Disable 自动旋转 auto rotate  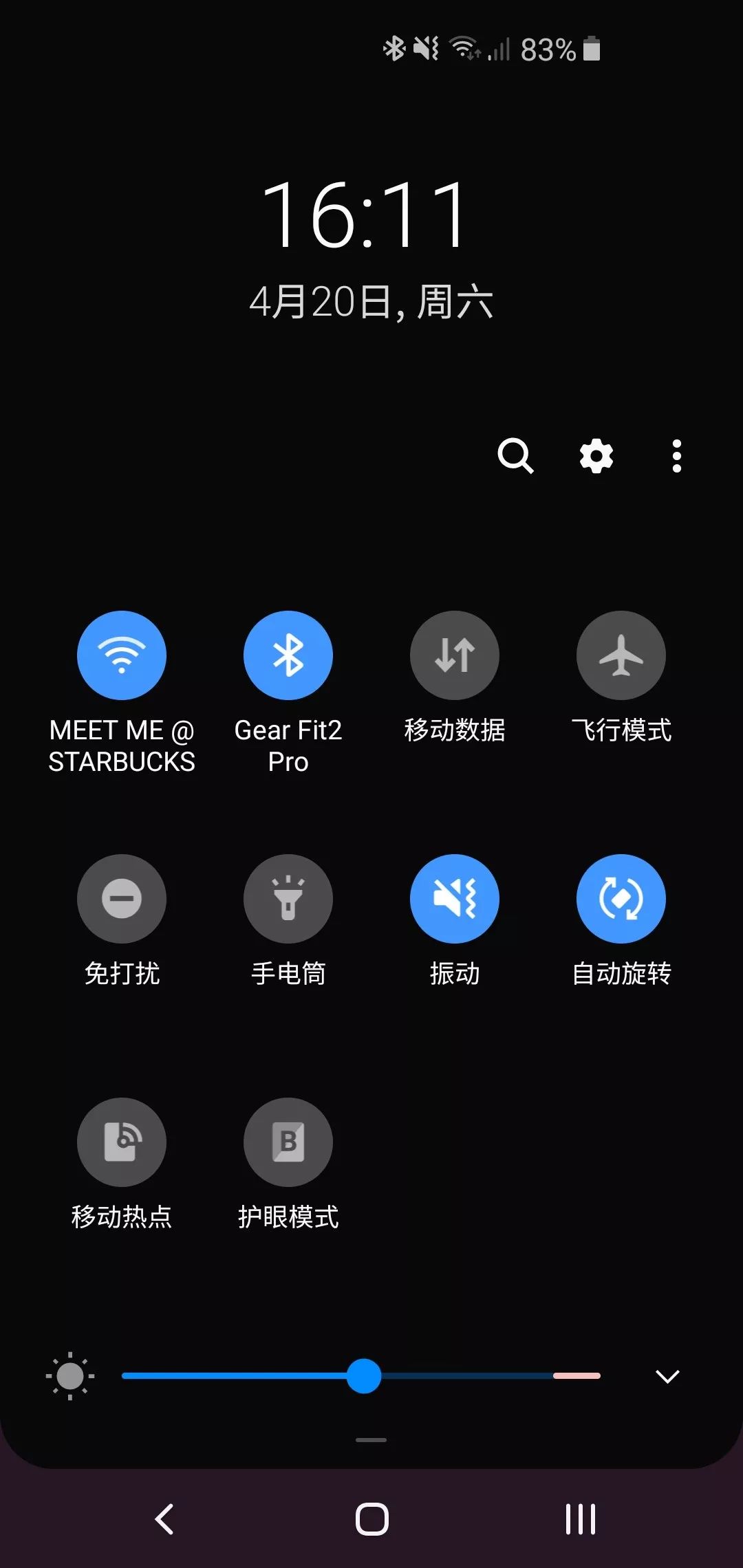(x=621, y=899)
